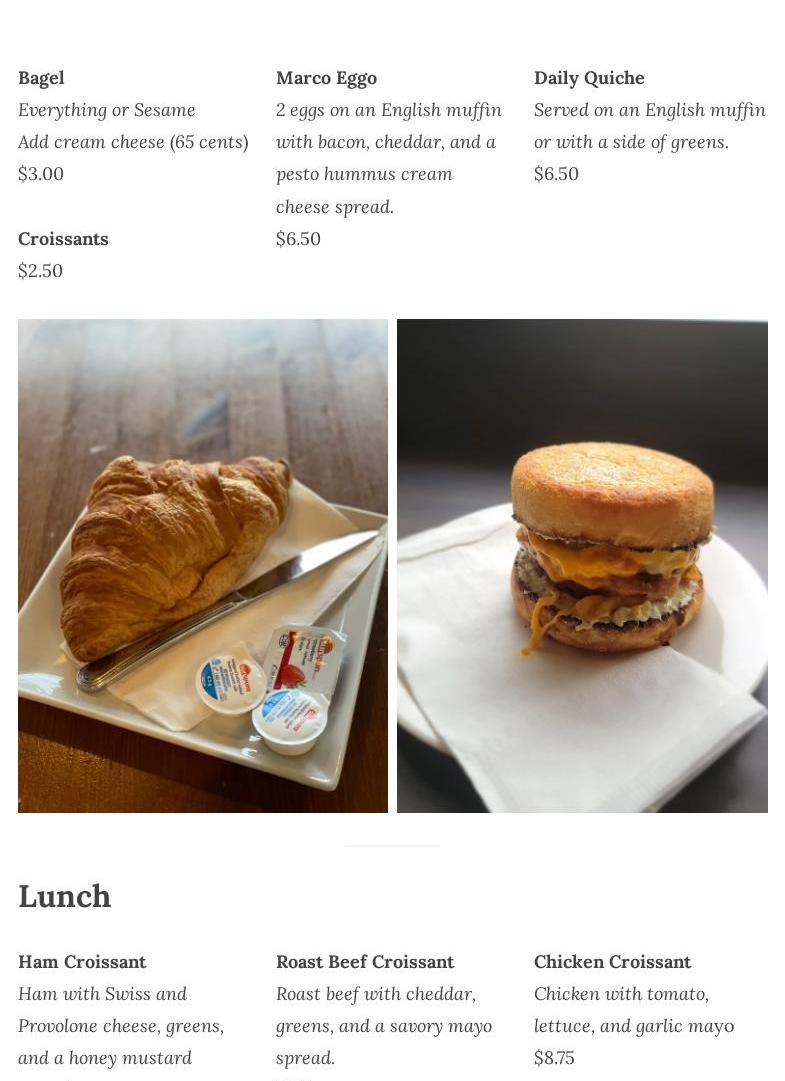Screen dimensions: 785x1081
Task: Open the croissant photo
Action: pyautogui.click(x=203, y=566)
